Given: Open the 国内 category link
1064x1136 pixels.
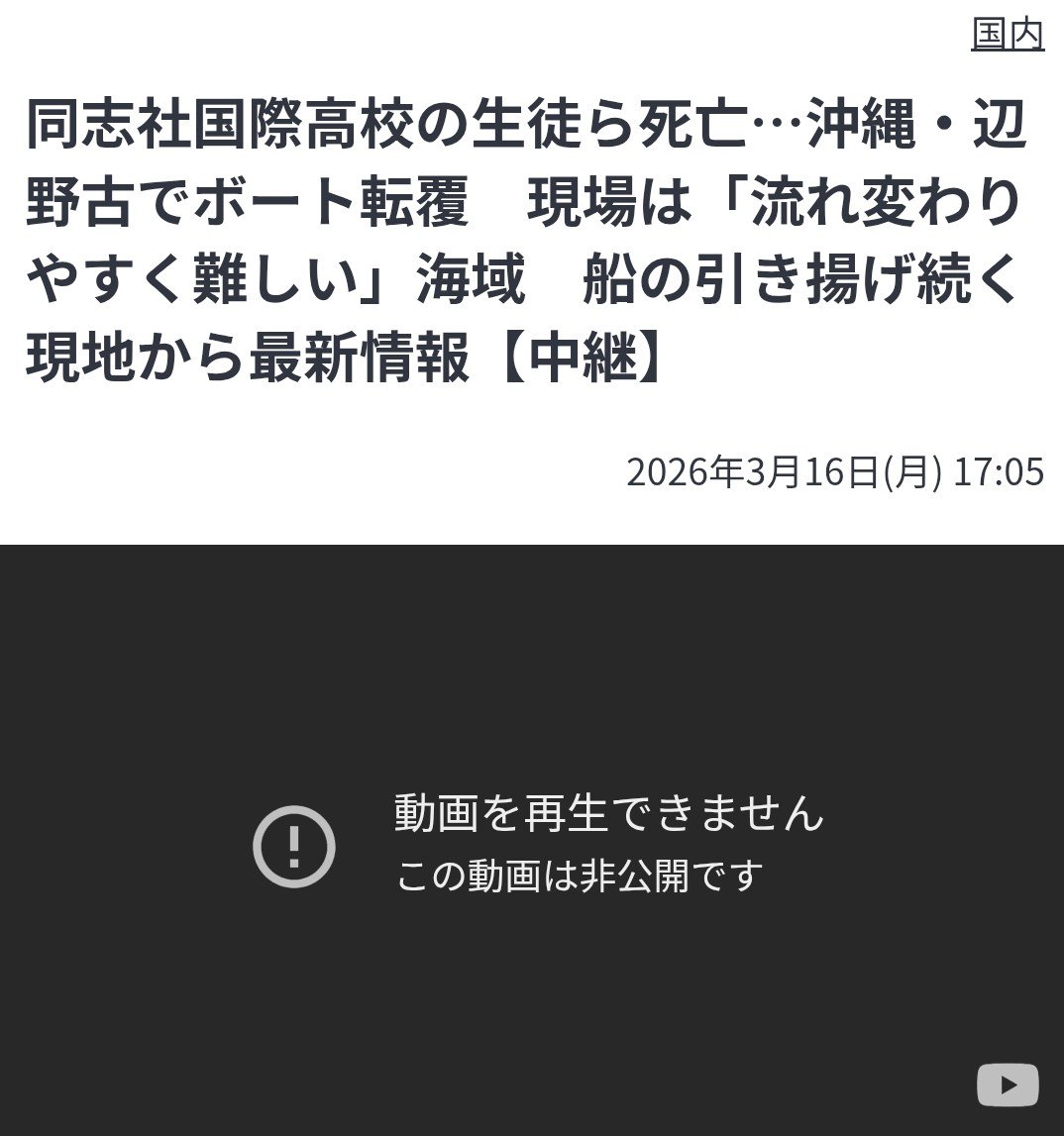Looking at the screenshot, I should [1008, 34].
